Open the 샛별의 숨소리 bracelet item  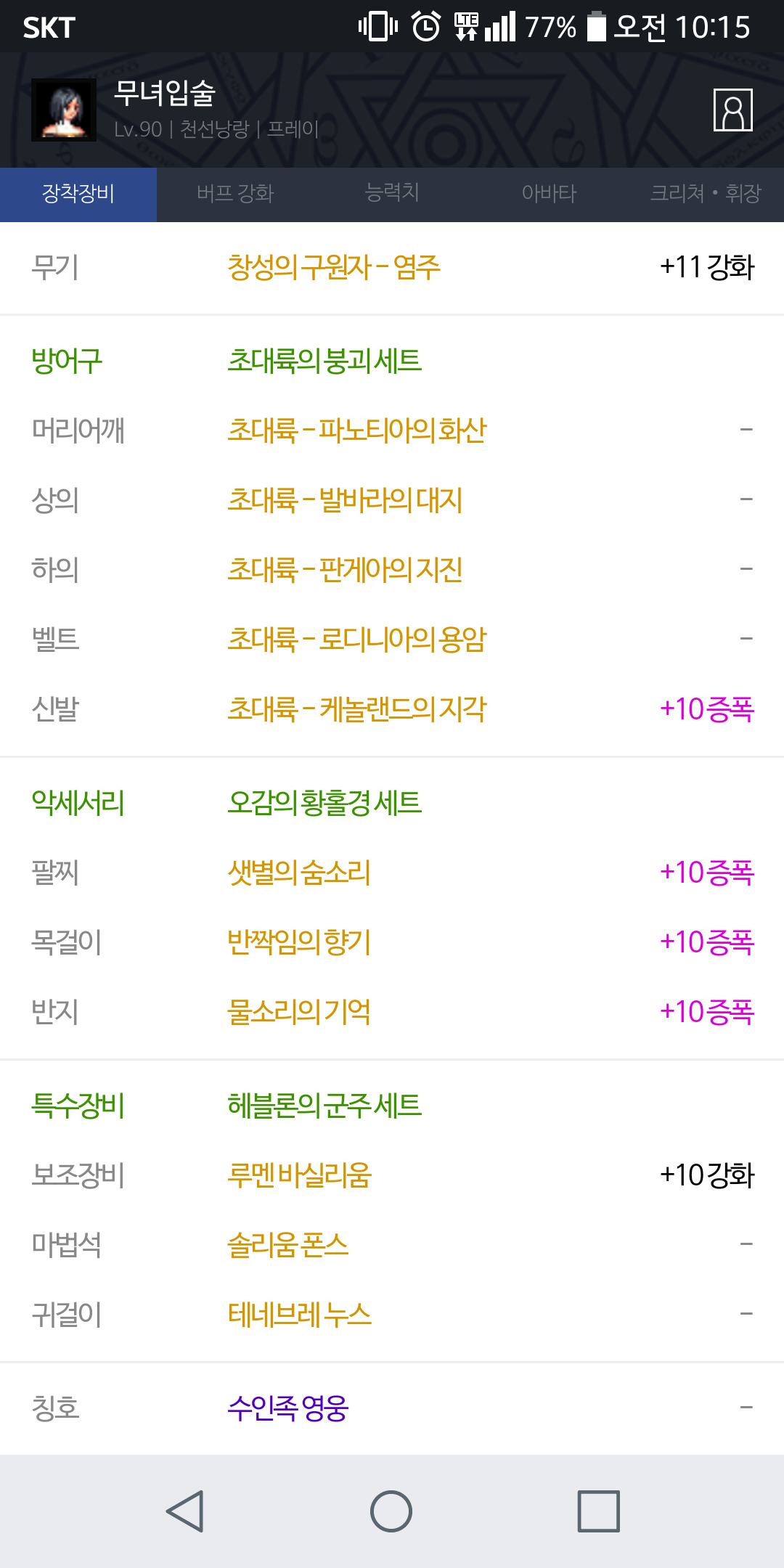click(299, 873)
